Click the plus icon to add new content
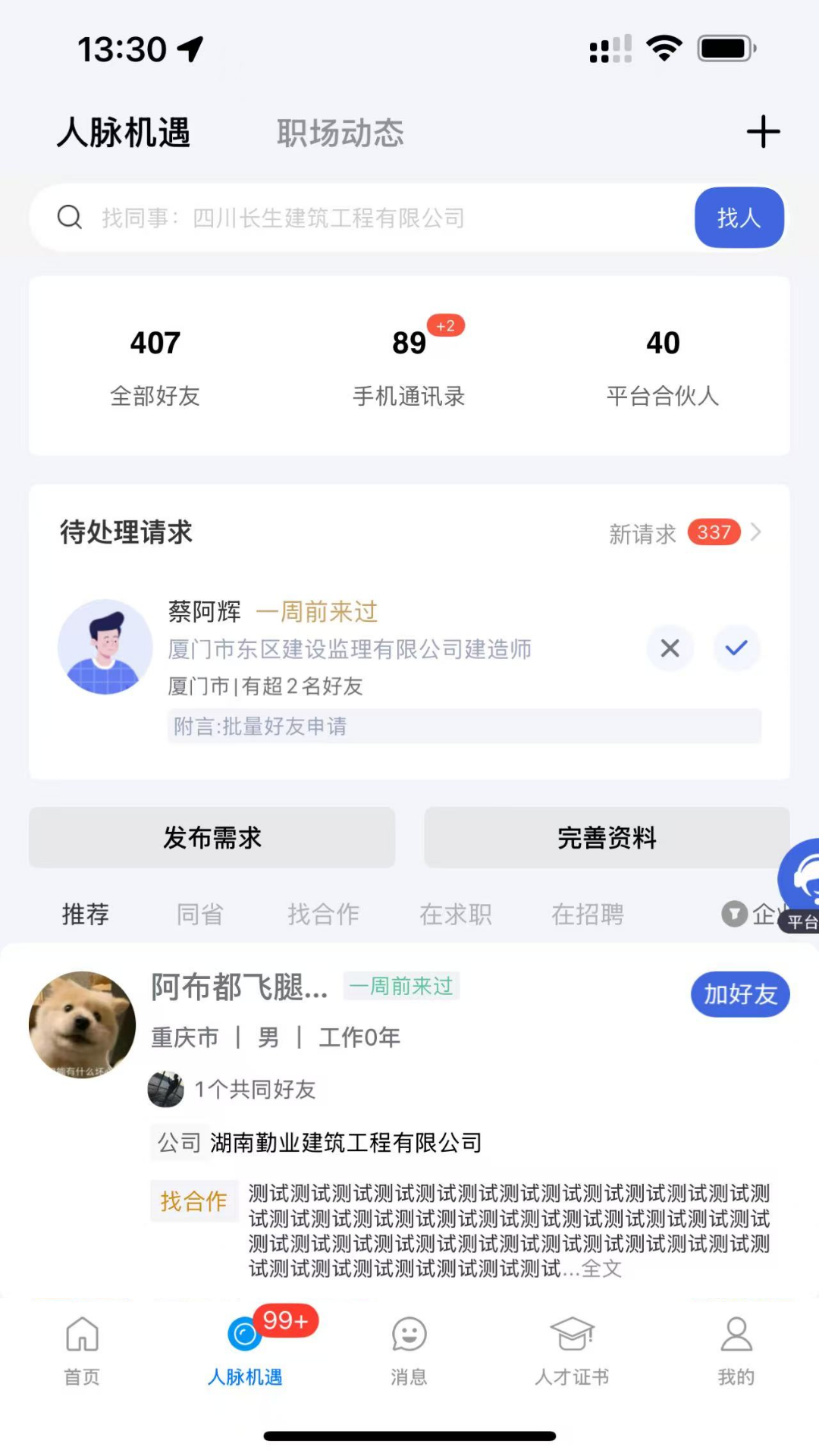The height and width of the screenshot is (1456, 819). 763,131
